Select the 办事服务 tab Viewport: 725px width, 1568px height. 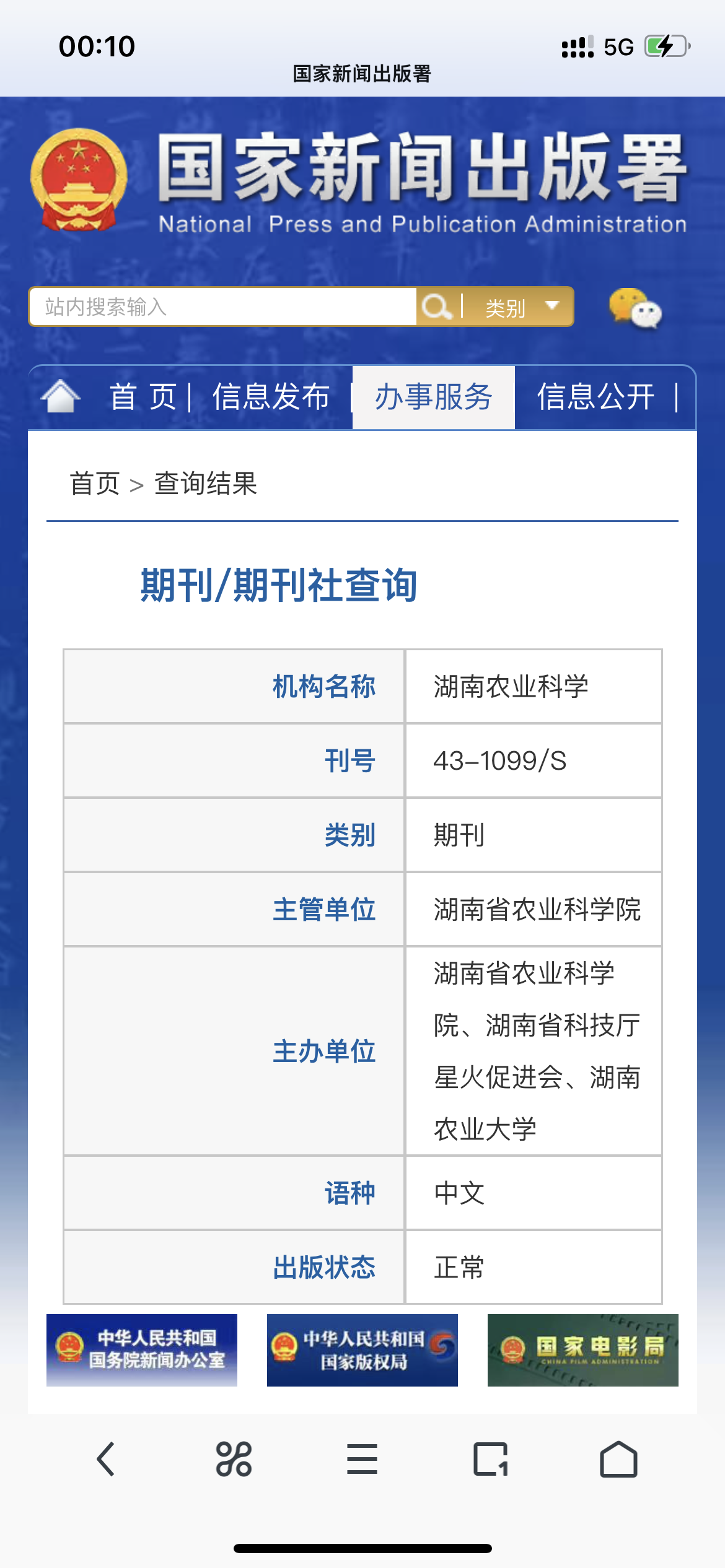pyautogui.click(x=434, y=397)
